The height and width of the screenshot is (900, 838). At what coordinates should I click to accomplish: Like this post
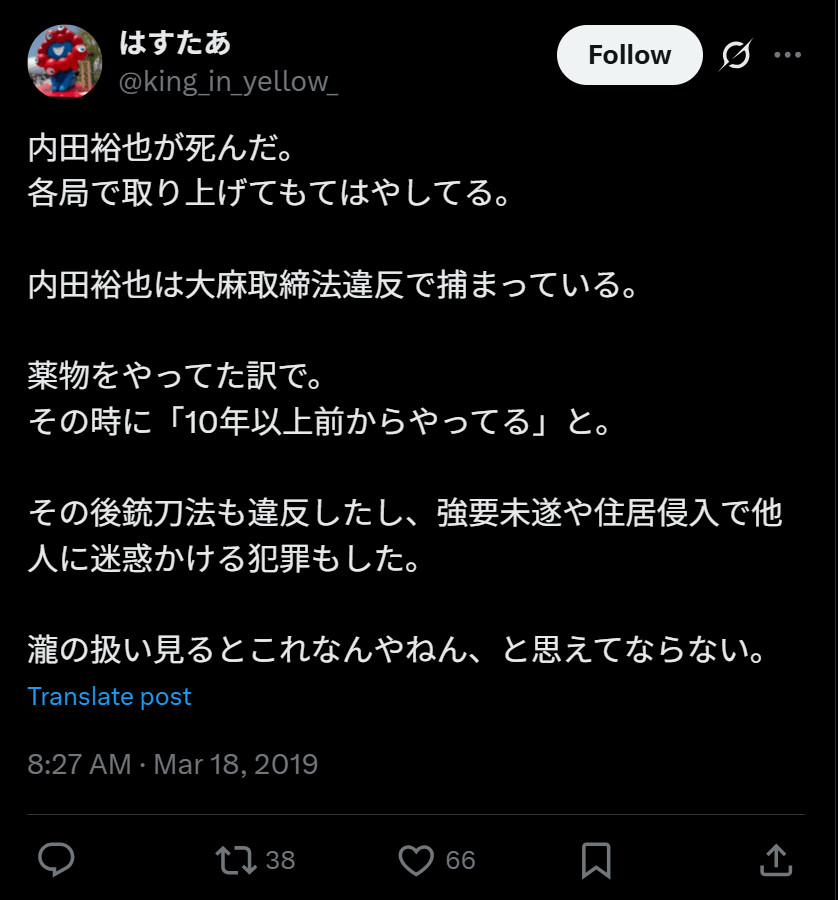click(x=416, y=859)
